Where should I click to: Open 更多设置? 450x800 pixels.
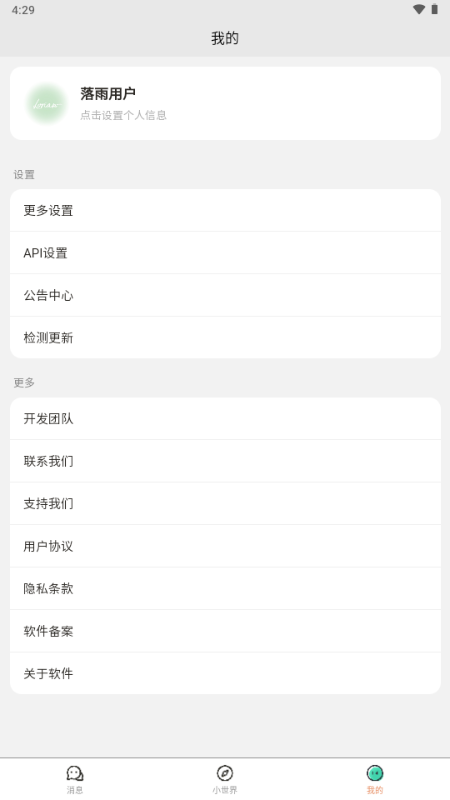[x=225, y=210]
